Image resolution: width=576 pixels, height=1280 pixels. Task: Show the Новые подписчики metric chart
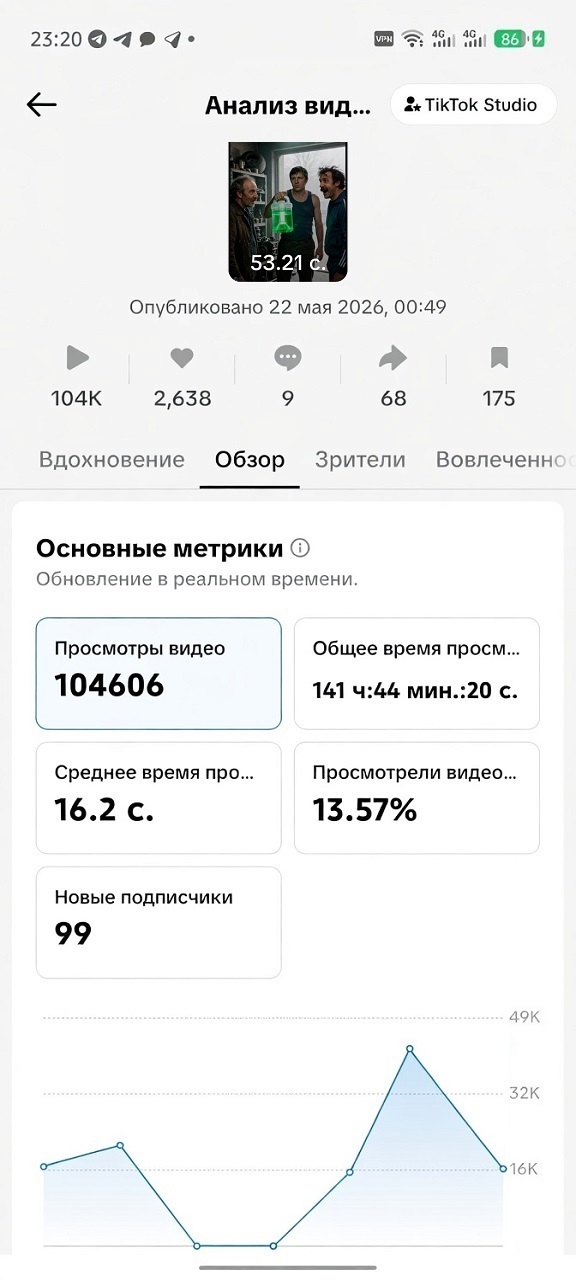pyautogui.click(x=159, y=922)
